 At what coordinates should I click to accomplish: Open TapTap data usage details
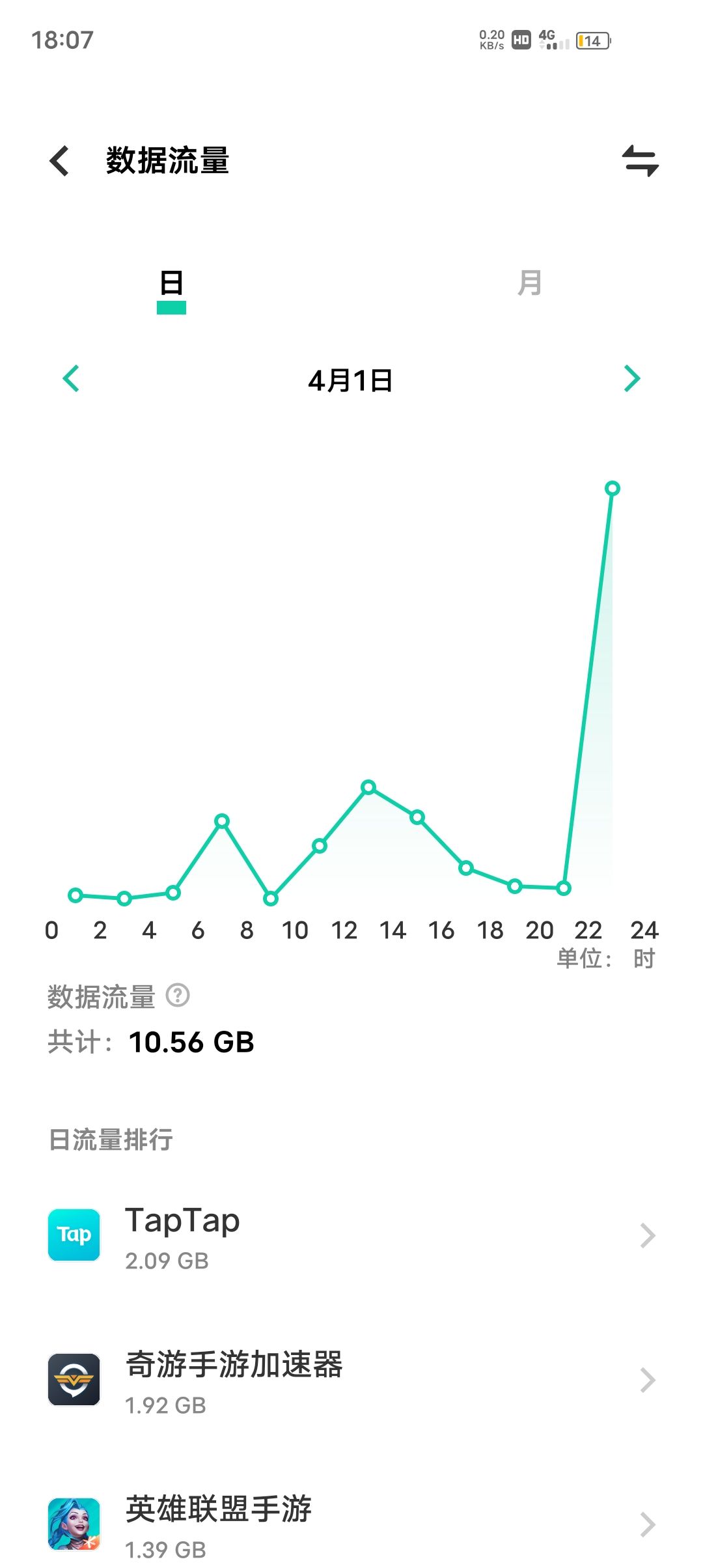pyautogui.click(x=351, y=1235)
